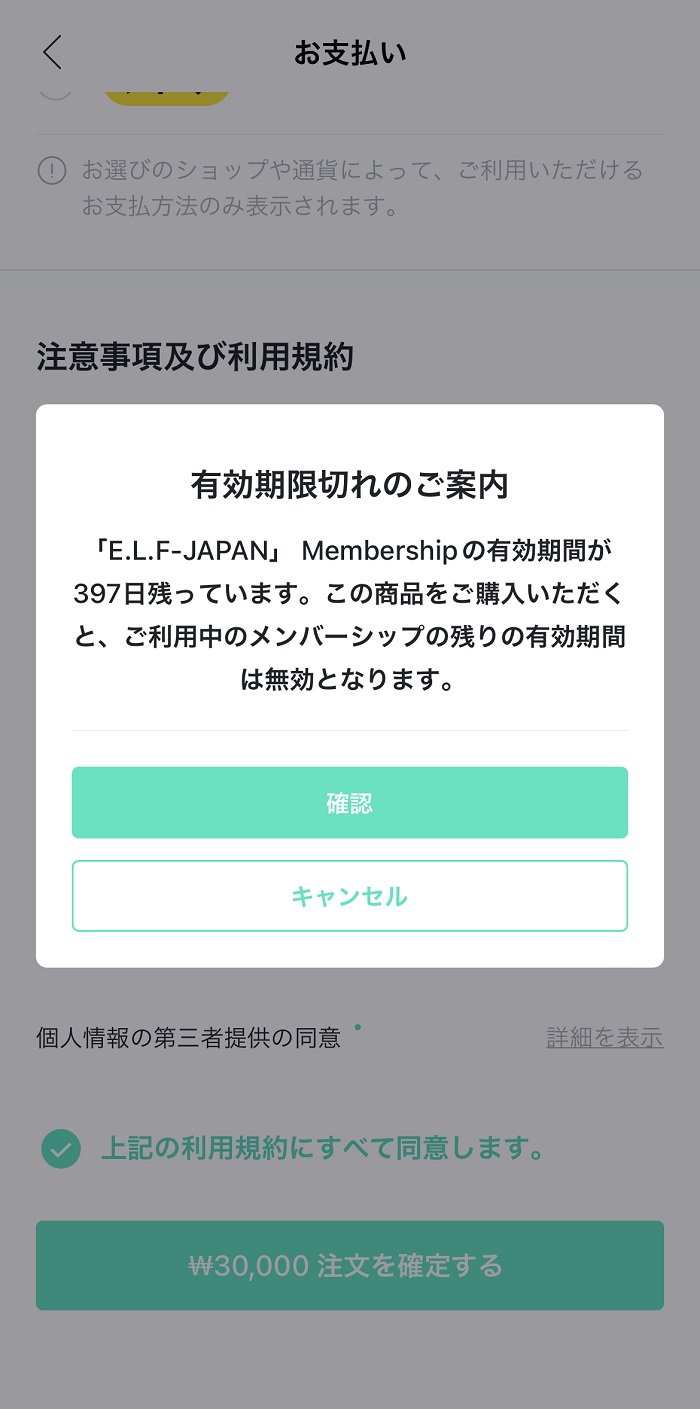This screenshot has height=1409, width=700.
Task: Go back from the お支払い page
Action: click(53, 52)
